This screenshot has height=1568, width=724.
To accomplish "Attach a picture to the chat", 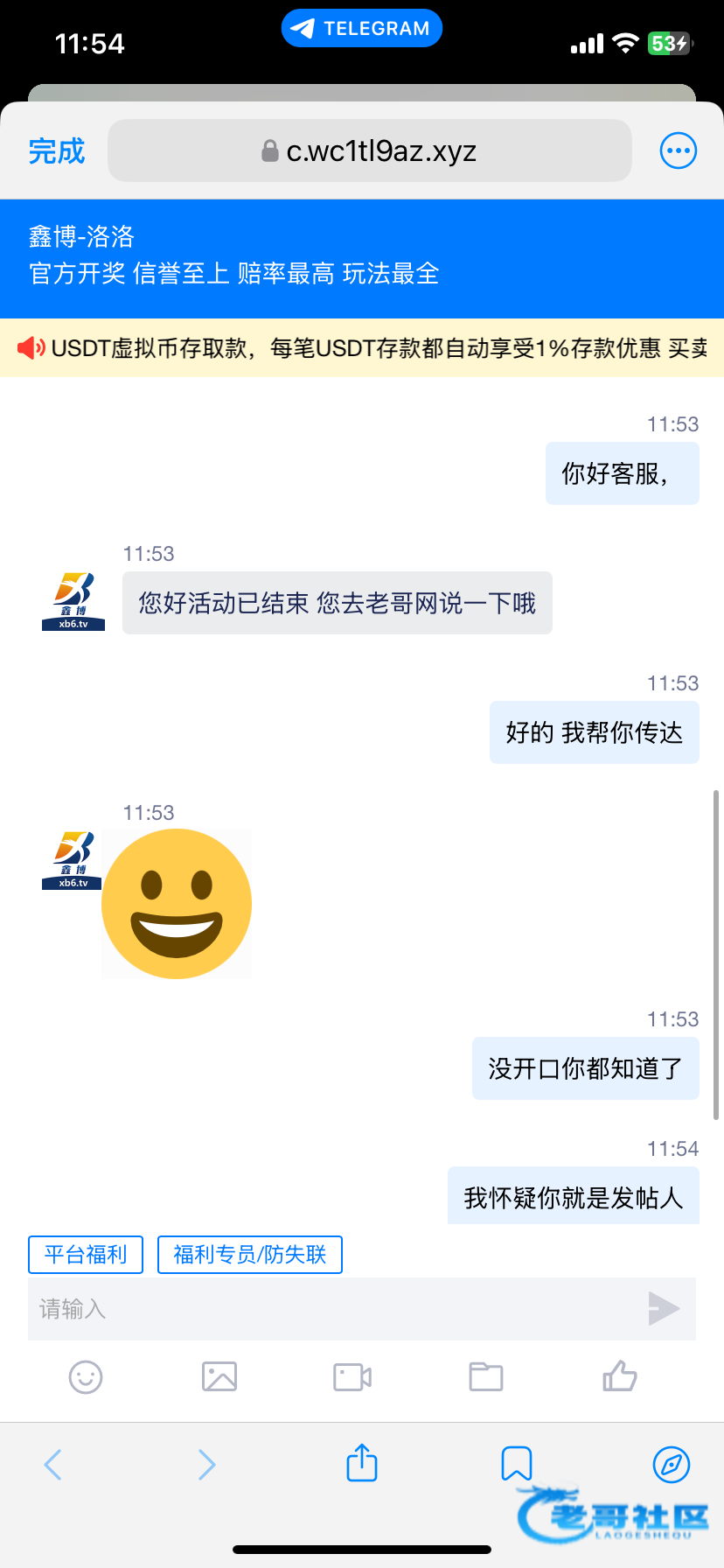I will pyautogui.click(x=219, y=1377).
